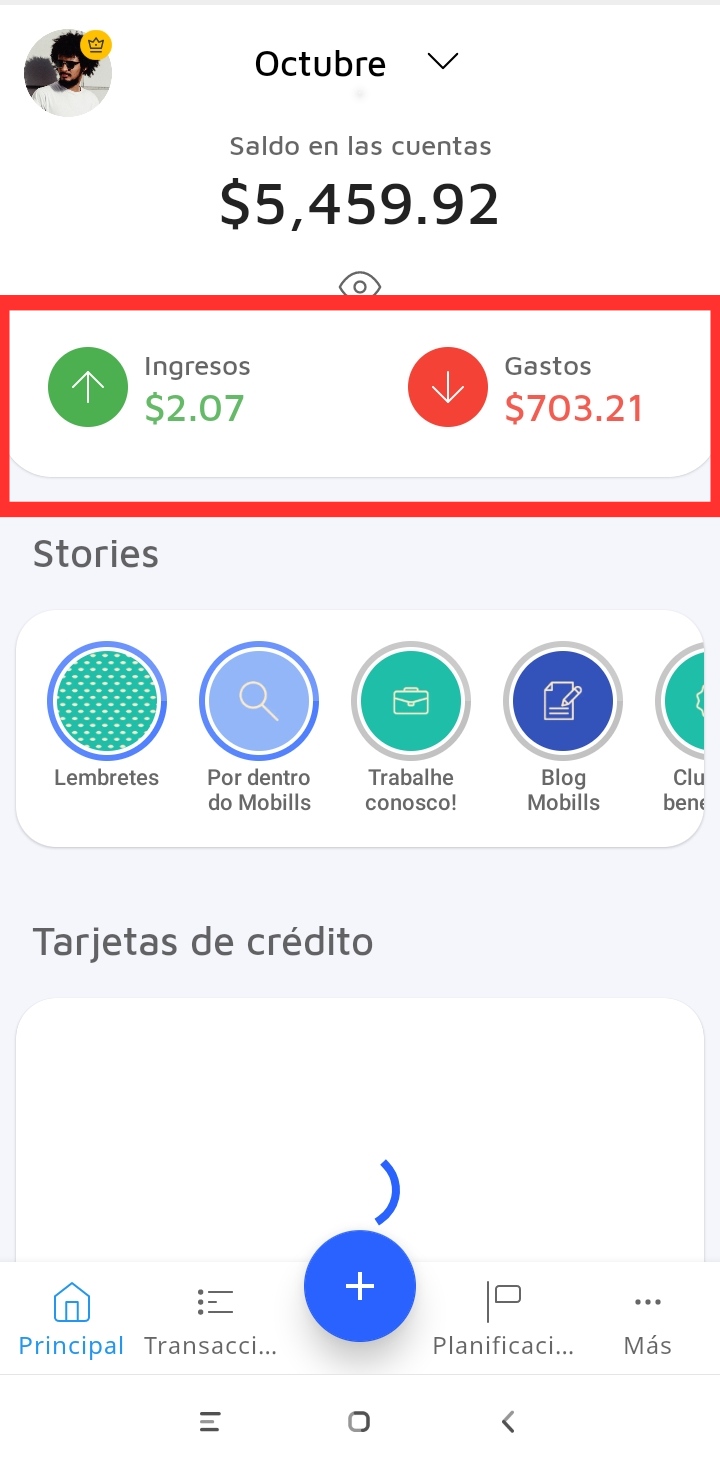Switch to the Planificación tab
Screen dimensions: 720x1470
click(503, 1320)
